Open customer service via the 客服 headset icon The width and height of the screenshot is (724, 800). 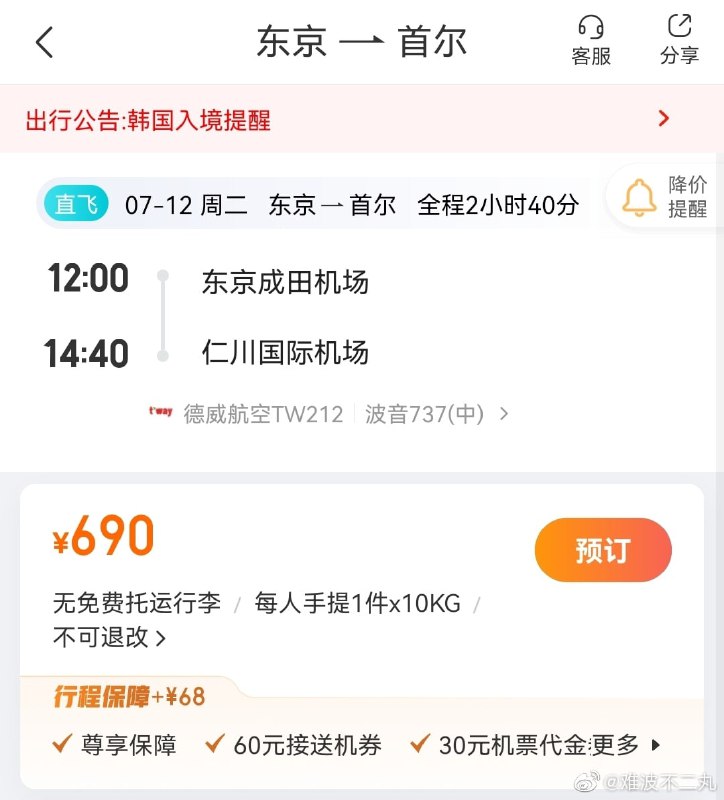pyautogui.click(x=591, y=40)
